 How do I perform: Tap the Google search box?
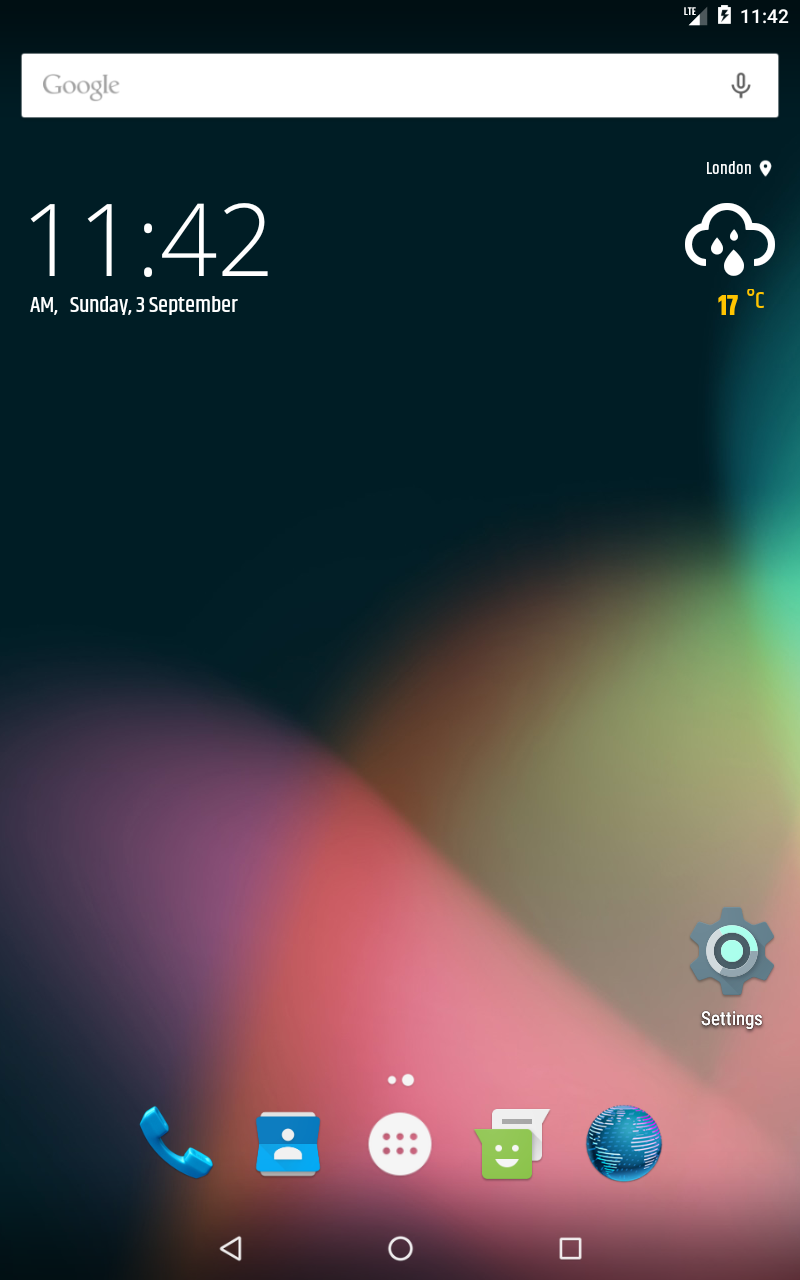(x=370, y=86)
